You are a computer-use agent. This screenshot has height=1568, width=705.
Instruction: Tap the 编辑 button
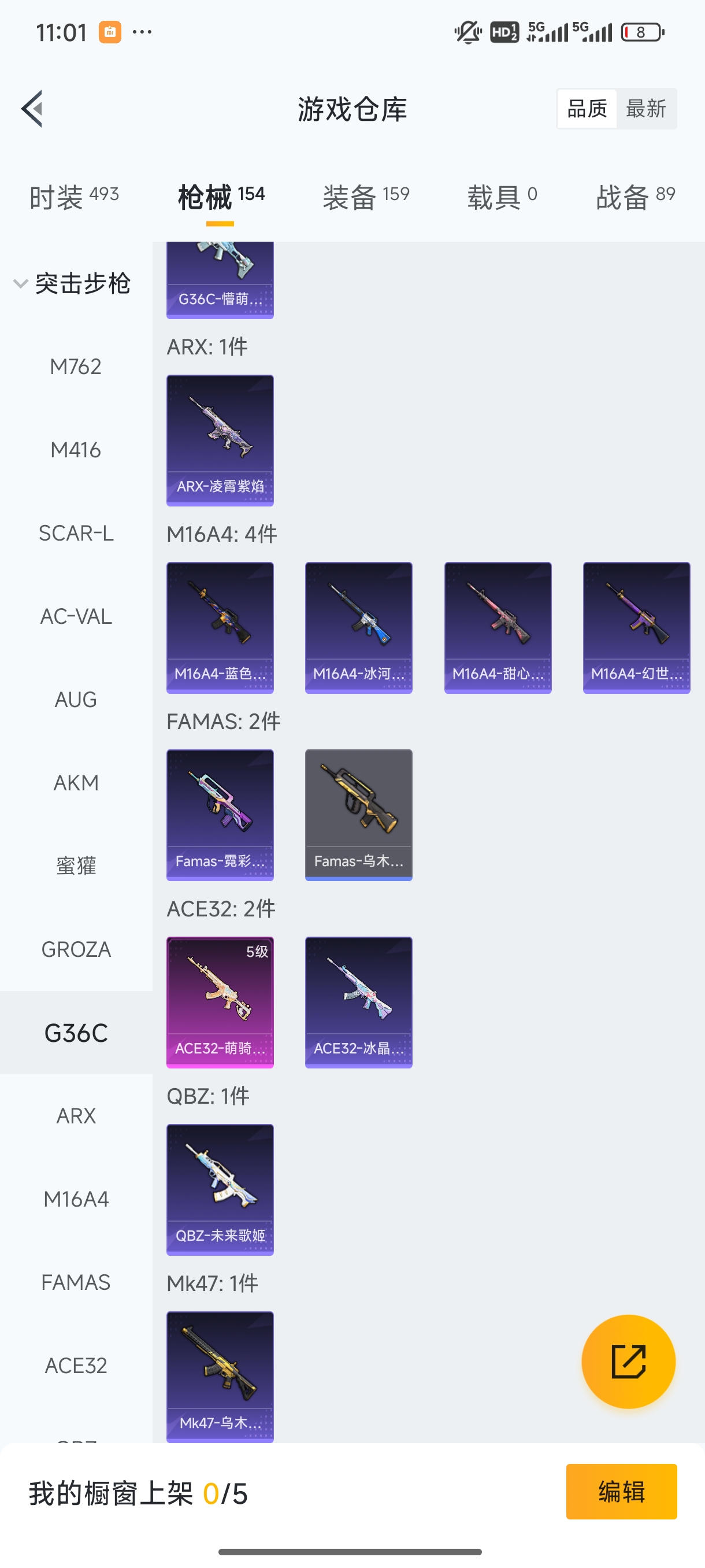621,1491
